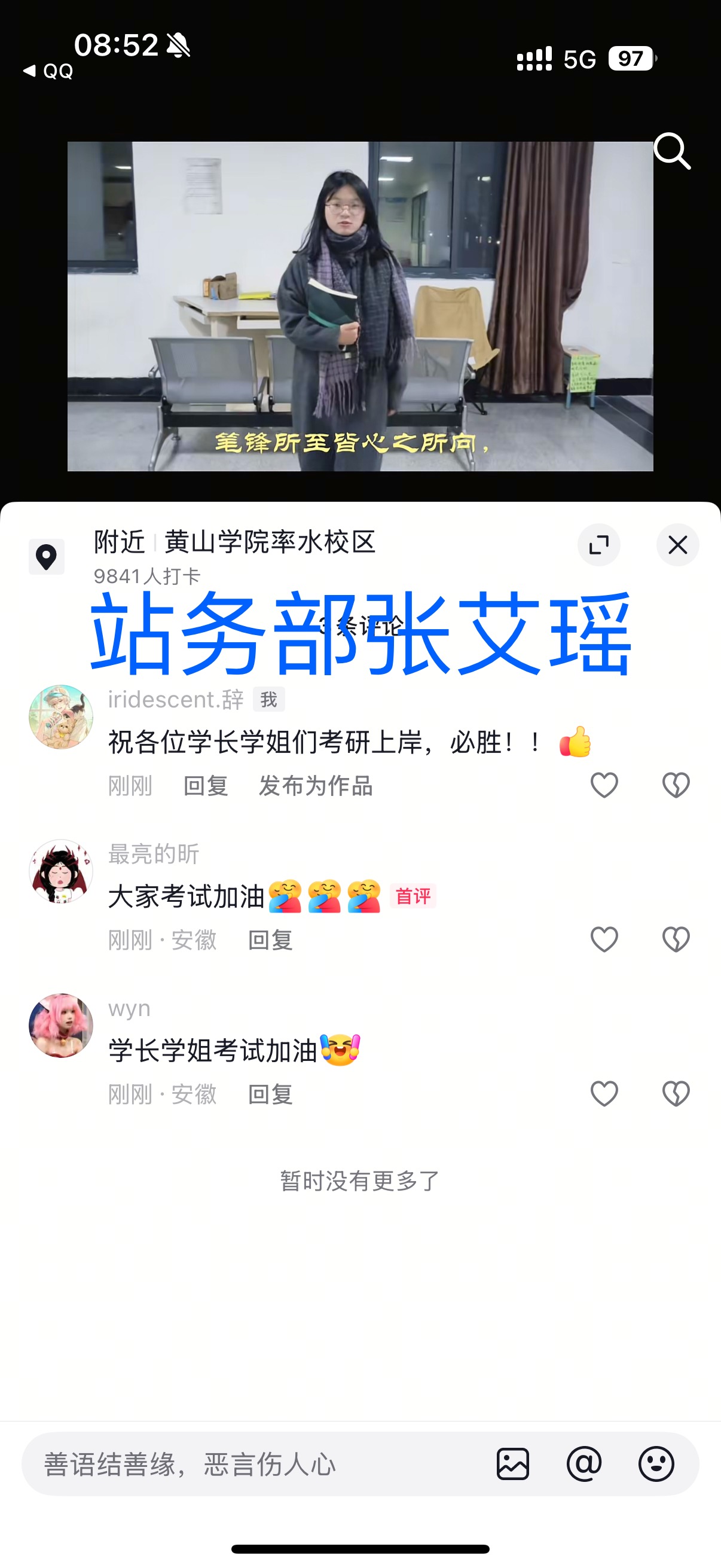This screenshot has height=1568, width=721.
Task: Open the emoji picker
Action: click(x=656, y=1464)
